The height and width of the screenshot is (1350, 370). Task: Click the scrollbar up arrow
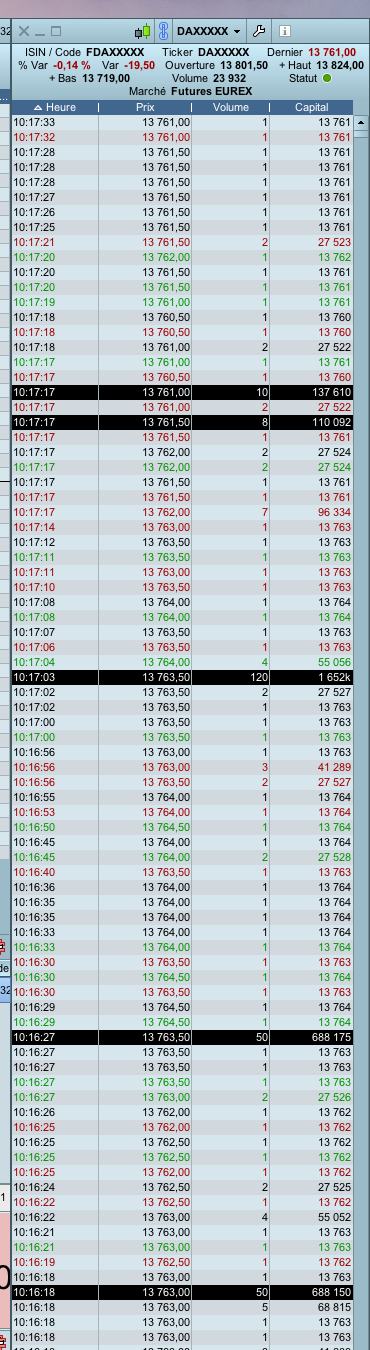[361, 121]
